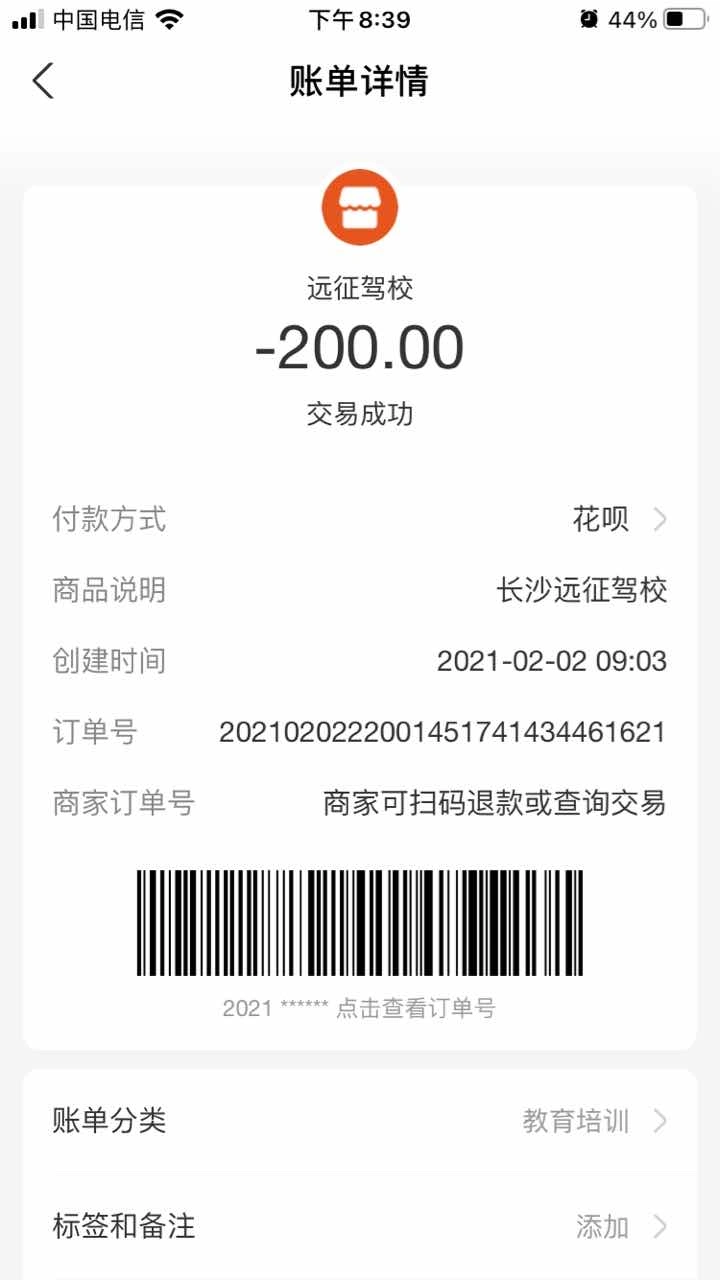Open the 付款方式 花呗 row
The image size is (720, 1280).
[x=360, y=520]
